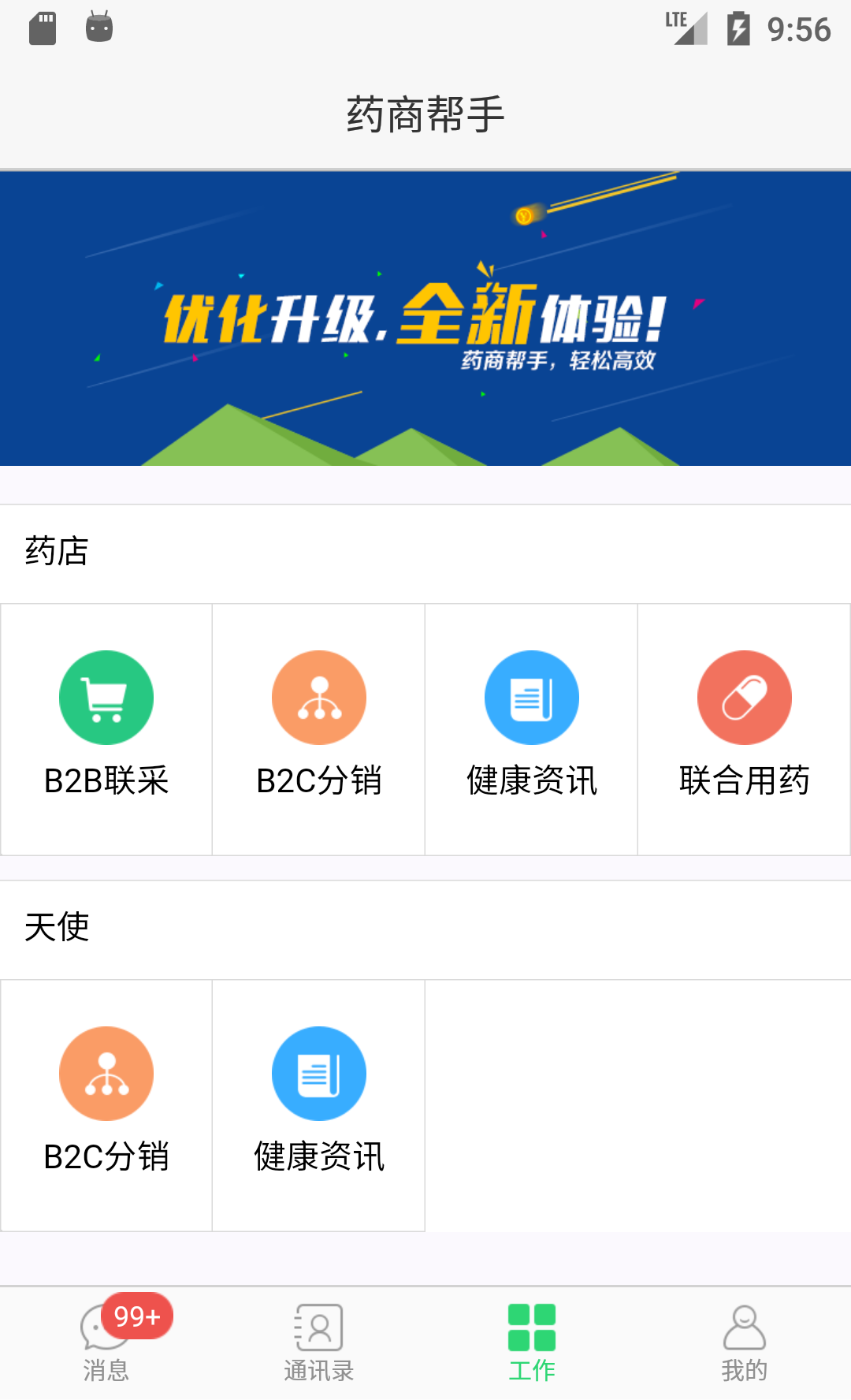Switch to the 通讯录 tab
This screenshot has width=851, height=1400.
pyautogui.click(x=319, y=1342)
